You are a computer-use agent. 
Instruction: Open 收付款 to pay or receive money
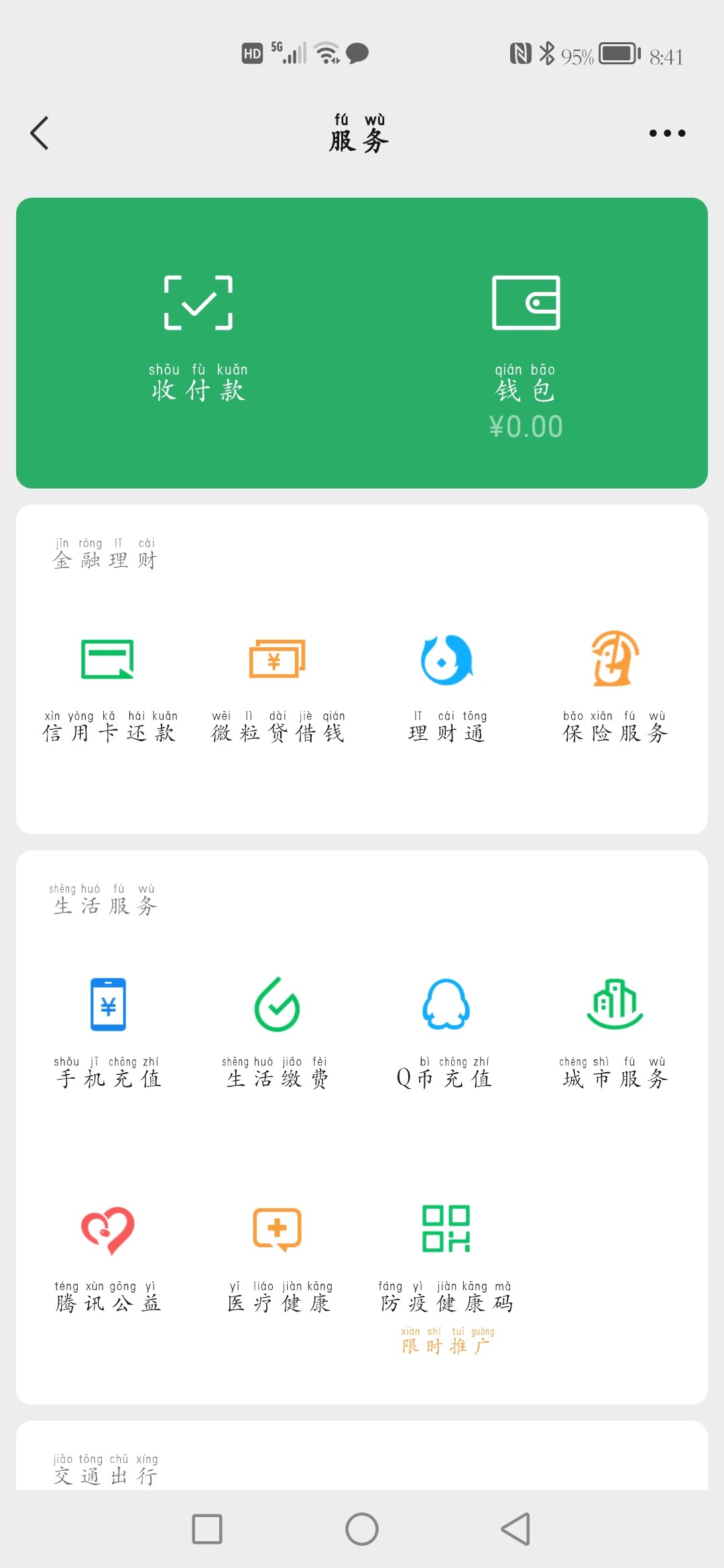pos(198,340)
